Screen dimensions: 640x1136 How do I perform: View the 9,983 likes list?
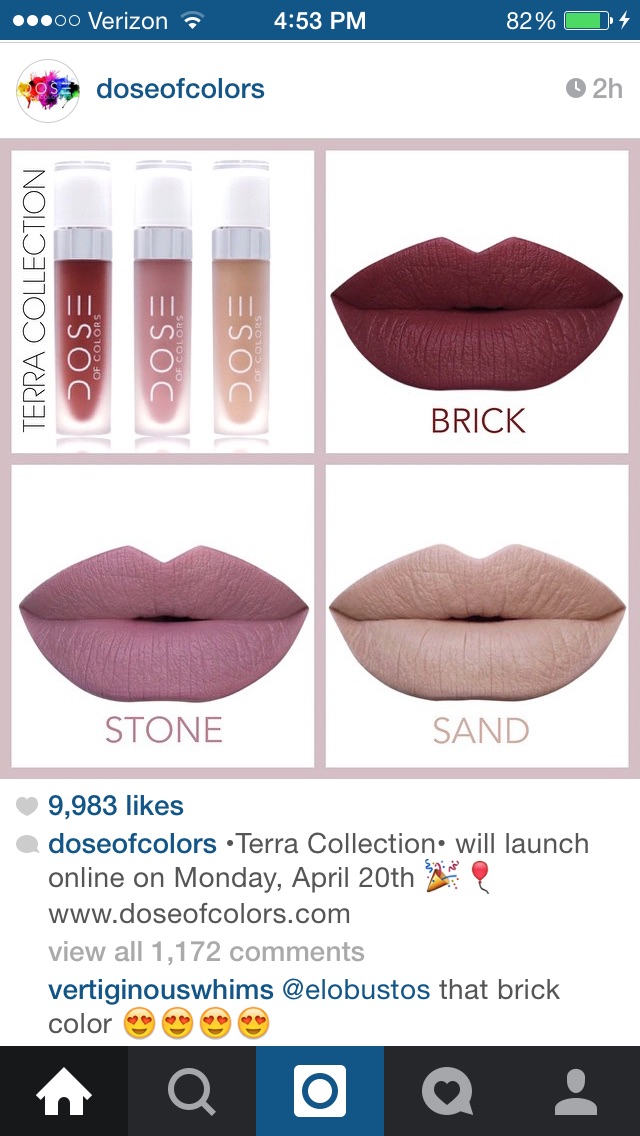click(116, 805)
